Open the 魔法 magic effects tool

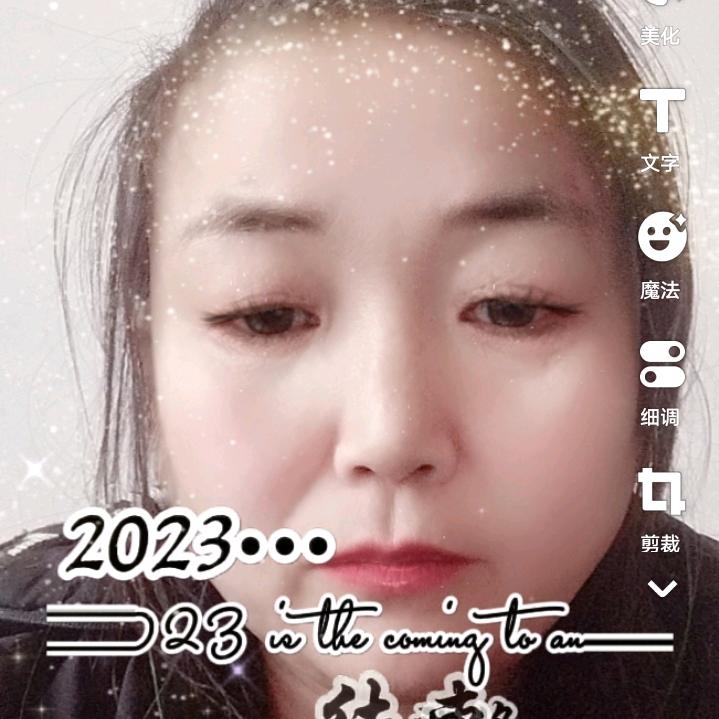pyautogui.click(x=661, y=256)
